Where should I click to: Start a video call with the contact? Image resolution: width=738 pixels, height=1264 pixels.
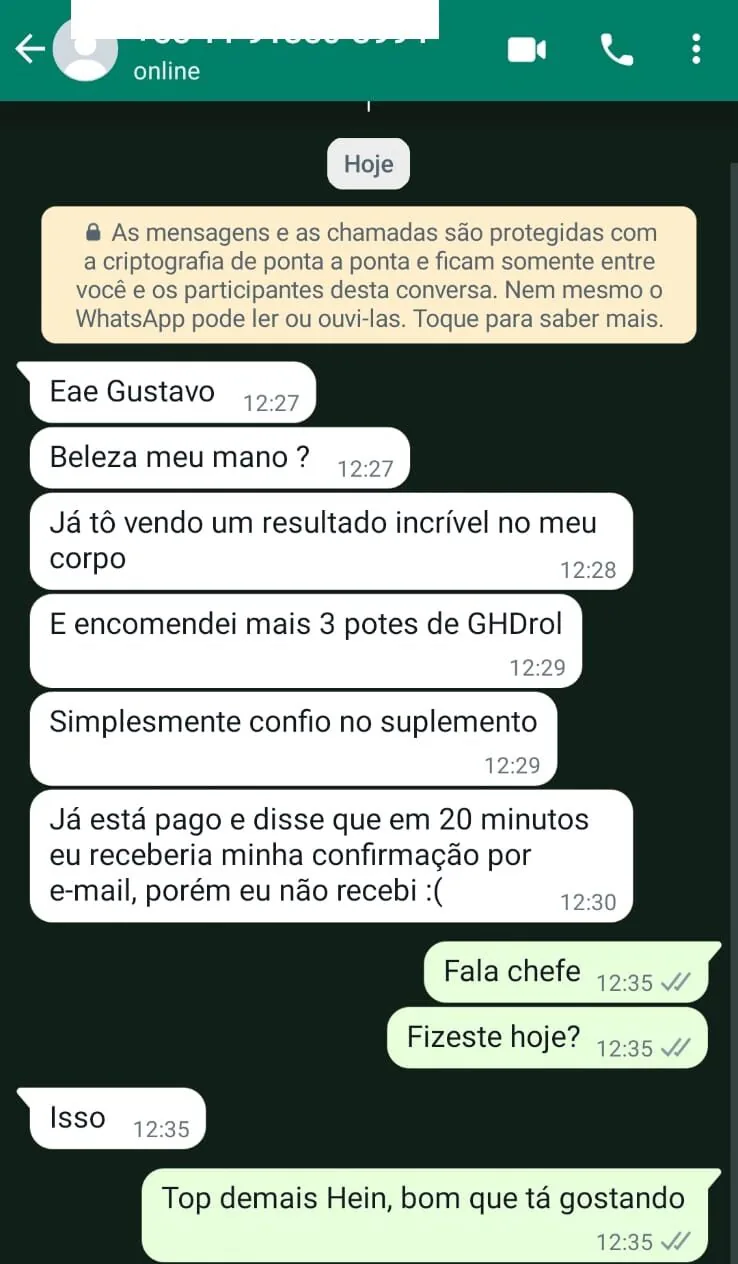tap(526, 49)
